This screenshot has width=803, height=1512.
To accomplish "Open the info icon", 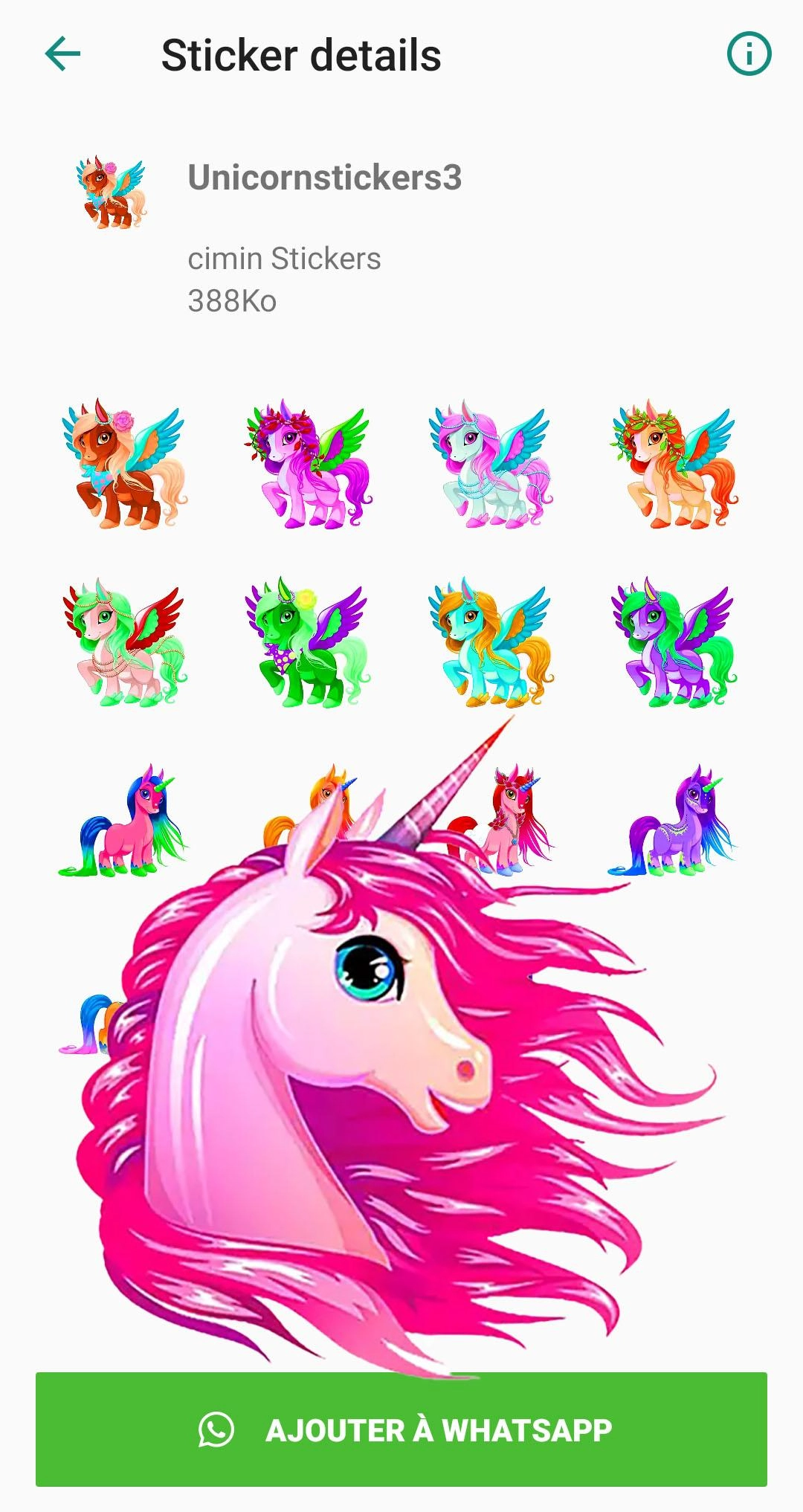I will pos(748,54).
